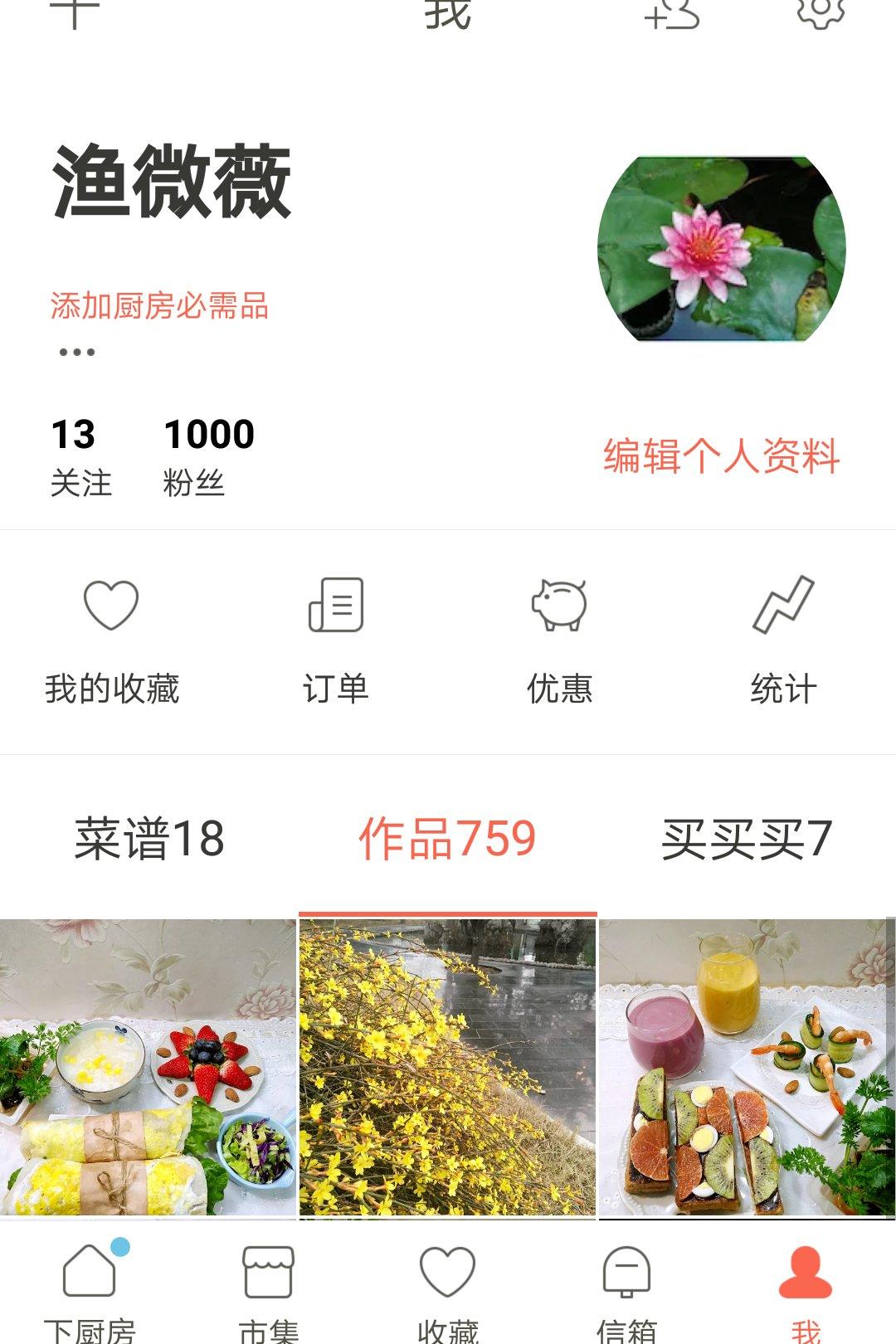The image size is (896, 1344).
Task: Go to the 下厨房 home tab
Action: [90, 1292]
